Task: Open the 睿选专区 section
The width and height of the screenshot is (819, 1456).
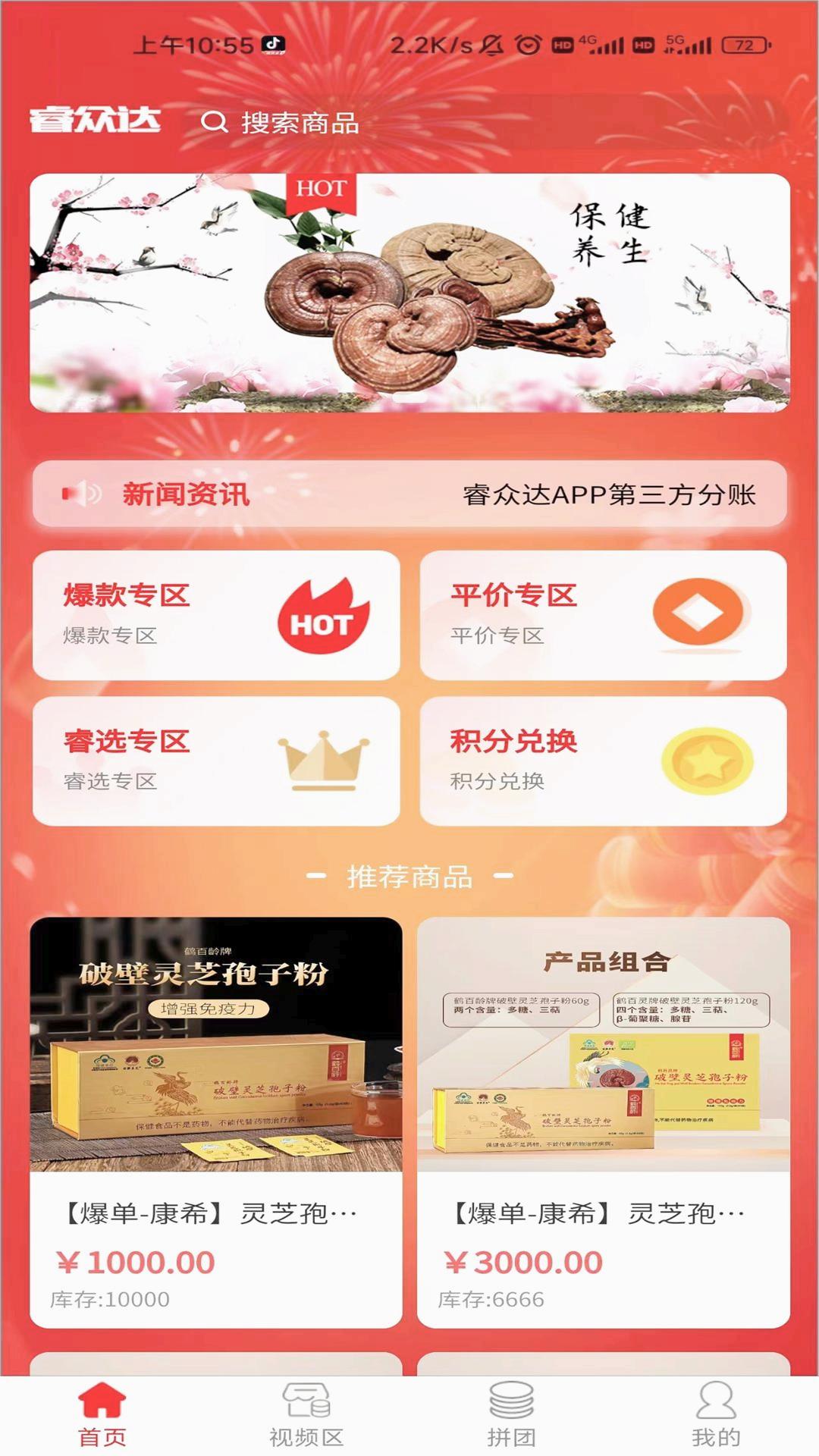Action: [x=216, y=761]
